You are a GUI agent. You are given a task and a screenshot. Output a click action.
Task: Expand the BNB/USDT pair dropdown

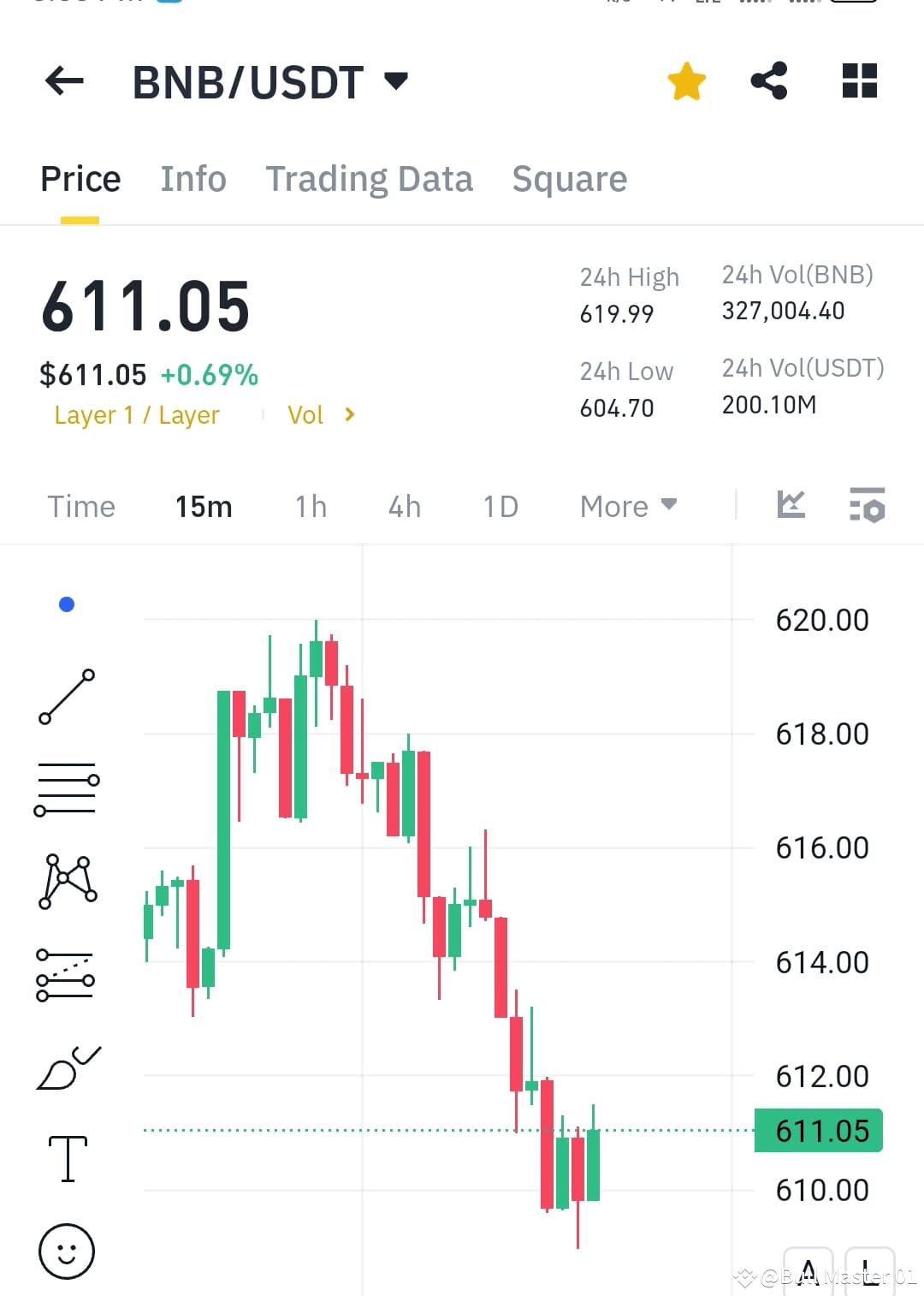click(x=396, y=80)
